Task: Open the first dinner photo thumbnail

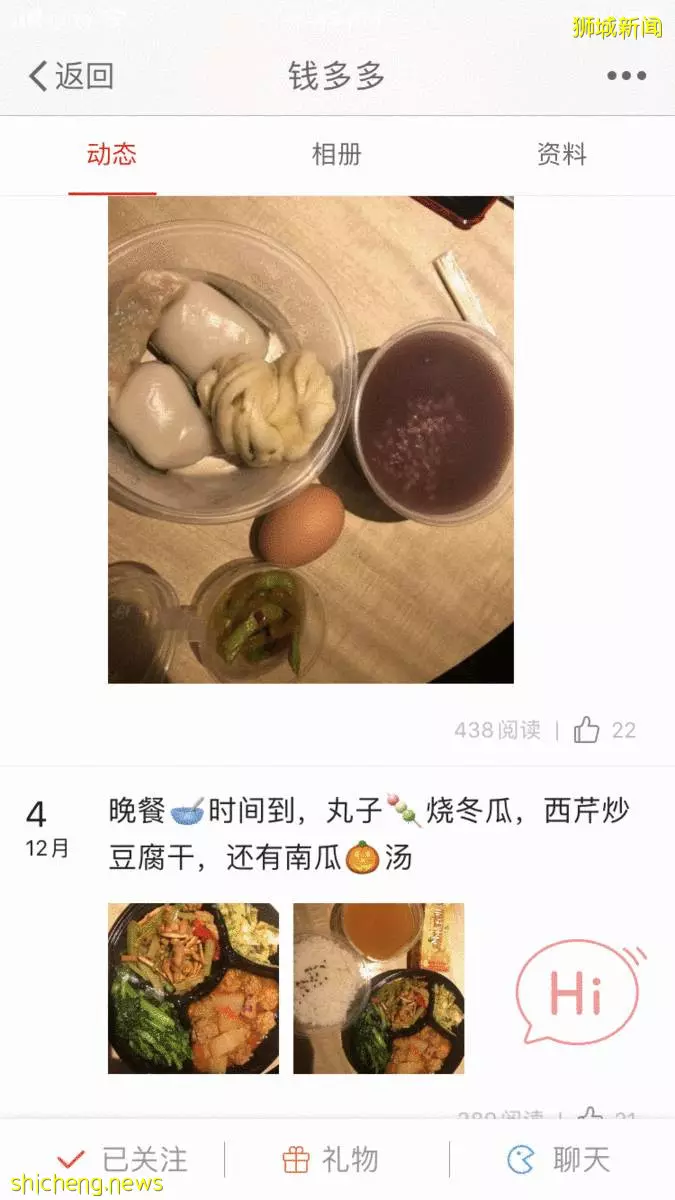Action: click(193, 988)
